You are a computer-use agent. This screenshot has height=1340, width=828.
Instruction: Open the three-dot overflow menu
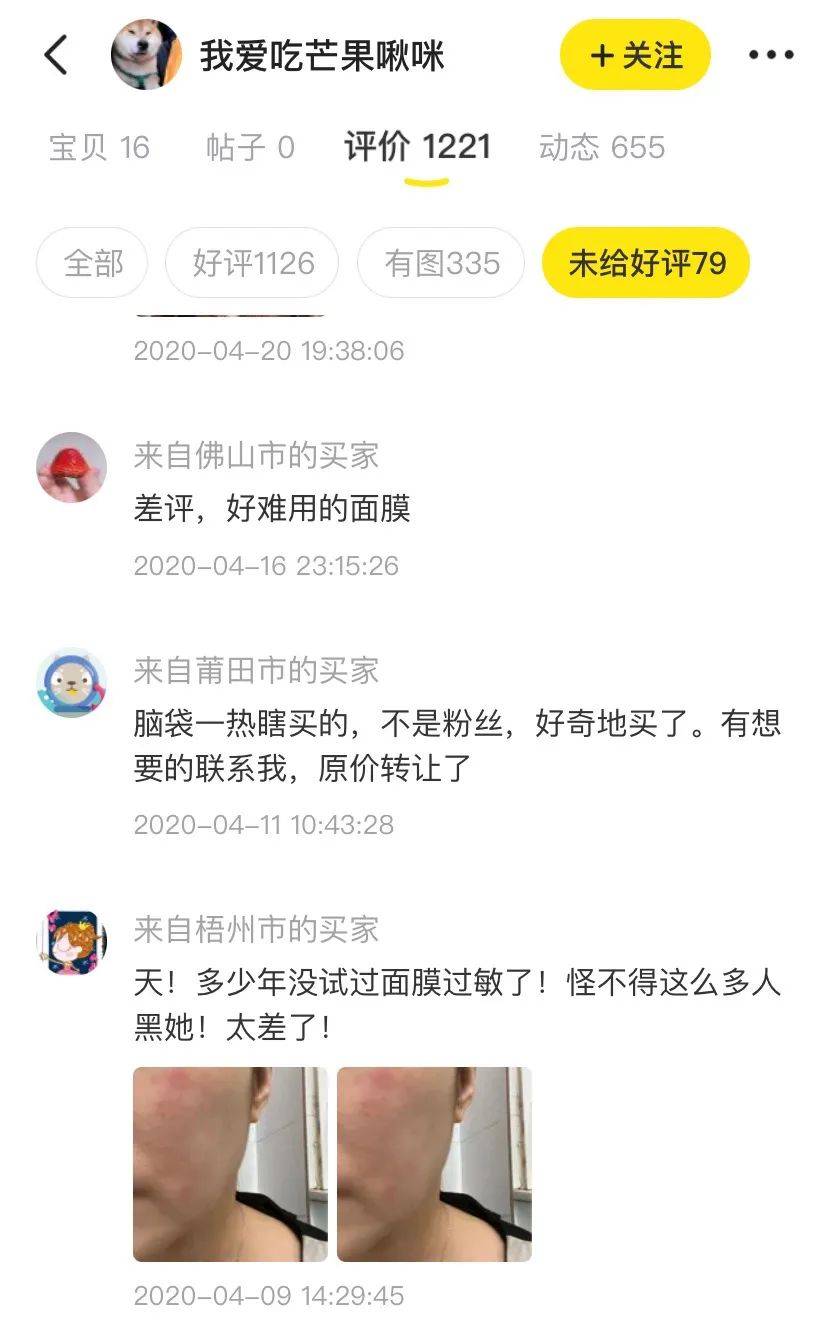[771, 55]
